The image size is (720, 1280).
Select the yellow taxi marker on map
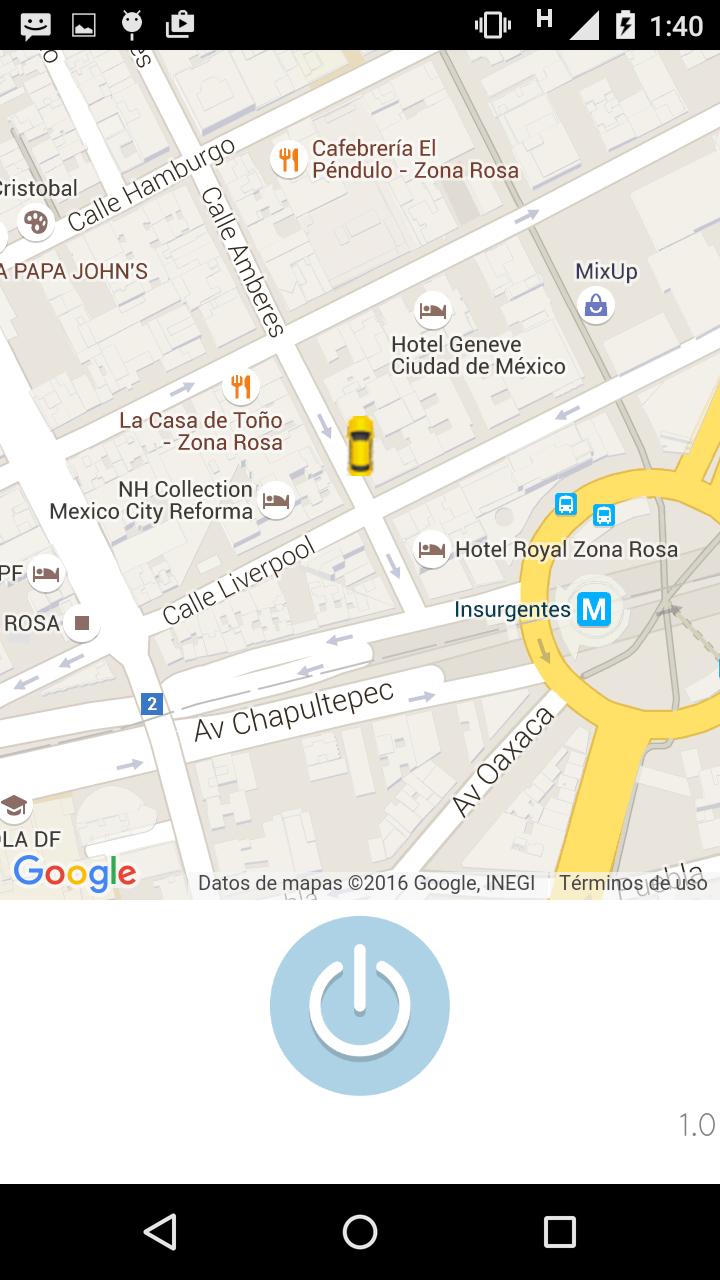(x=360, y=445)
